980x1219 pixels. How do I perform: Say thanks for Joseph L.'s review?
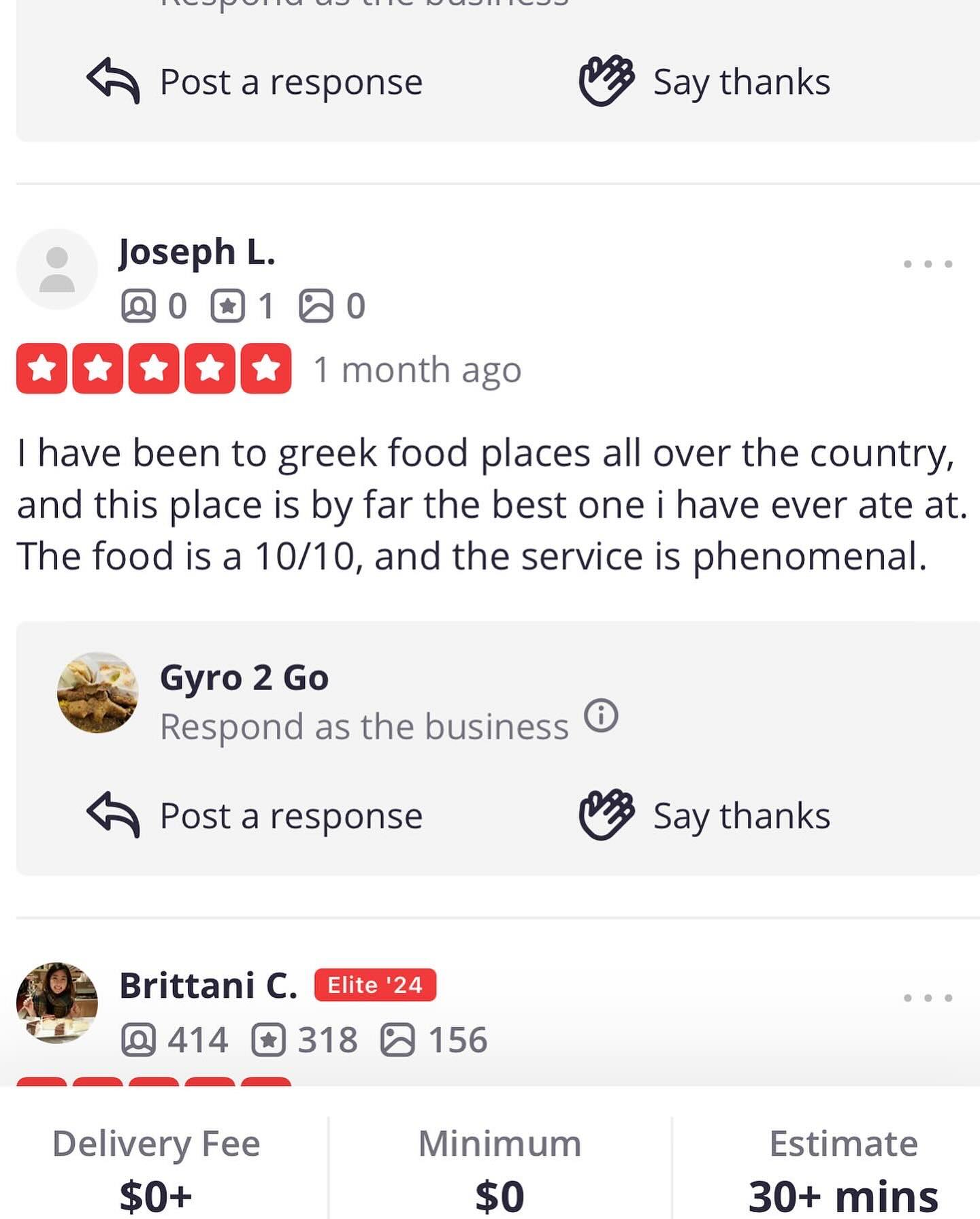coord(705,815)
